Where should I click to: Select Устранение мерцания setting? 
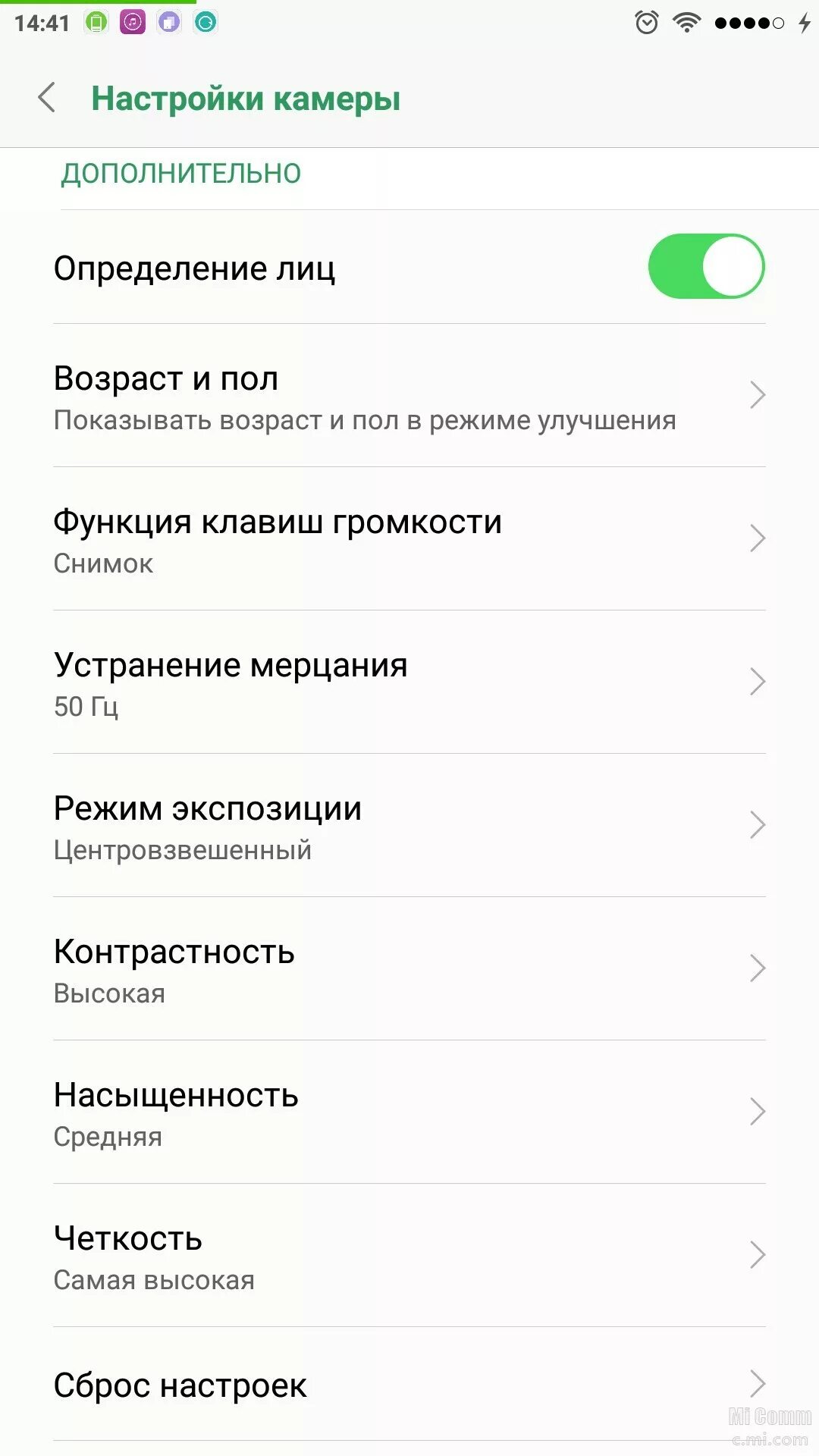coord(409,683)
